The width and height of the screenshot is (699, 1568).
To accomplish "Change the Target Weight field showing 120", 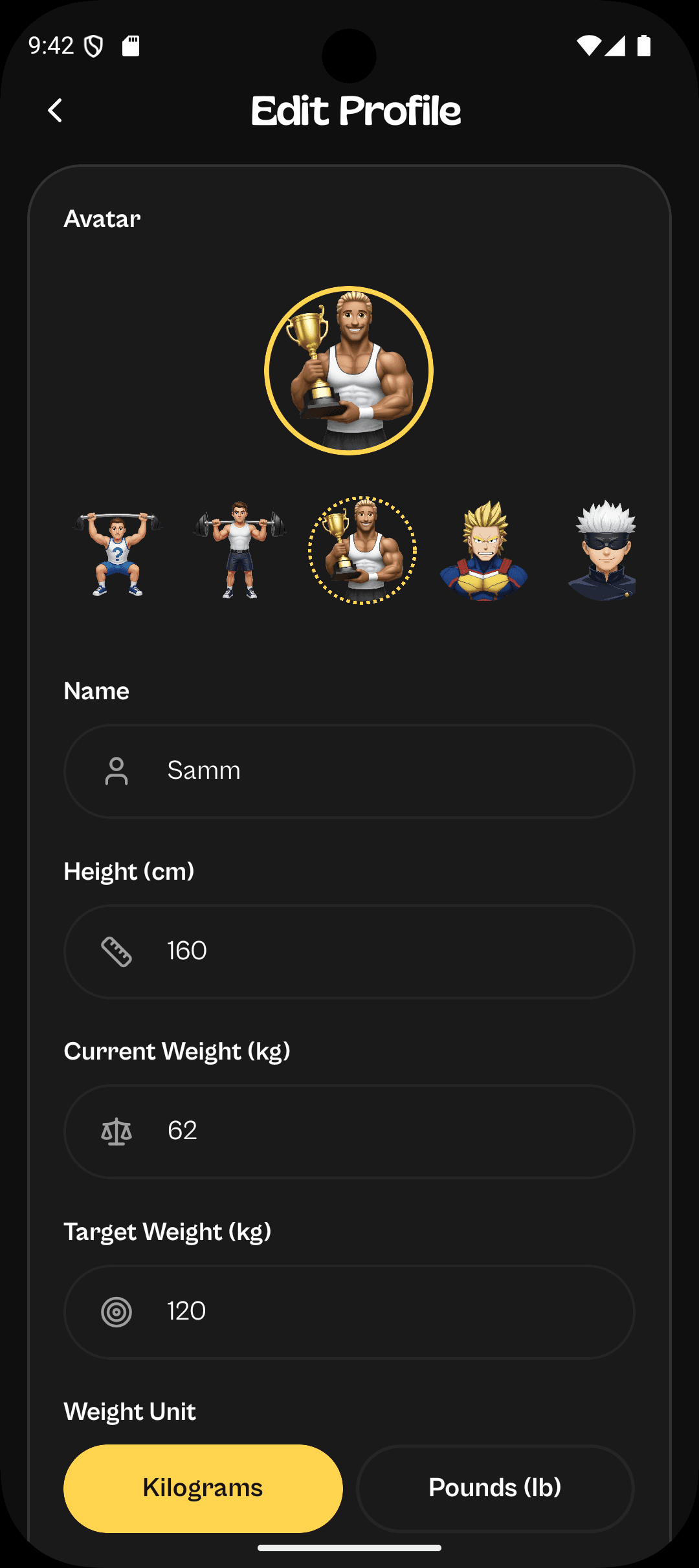I will (349, 1312).
